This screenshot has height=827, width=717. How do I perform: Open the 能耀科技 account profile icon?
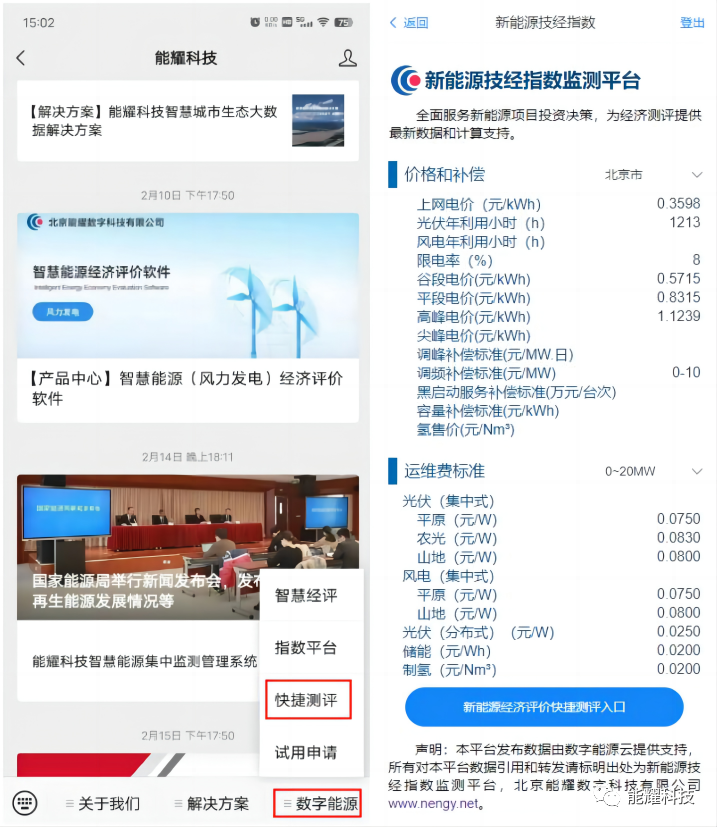tap(347, 58)
